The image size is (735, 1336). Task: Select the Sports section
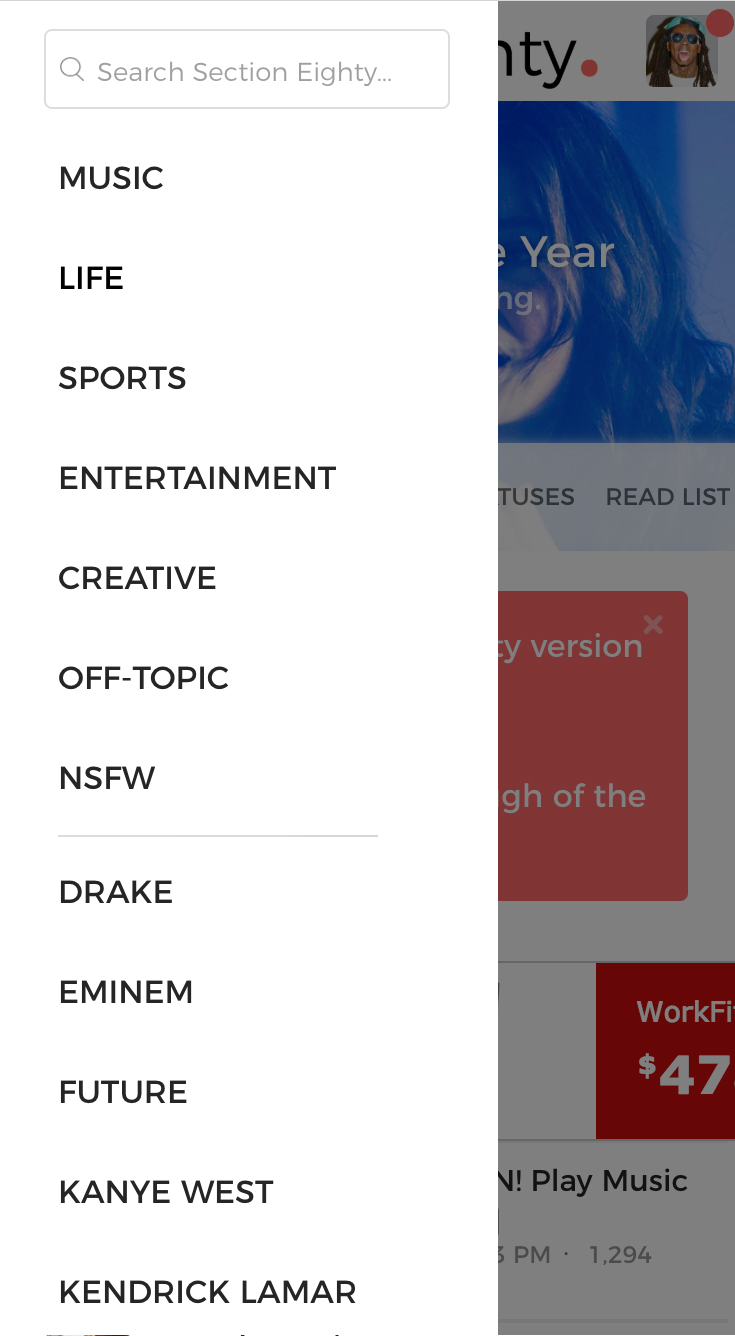(x=123, y=378)
